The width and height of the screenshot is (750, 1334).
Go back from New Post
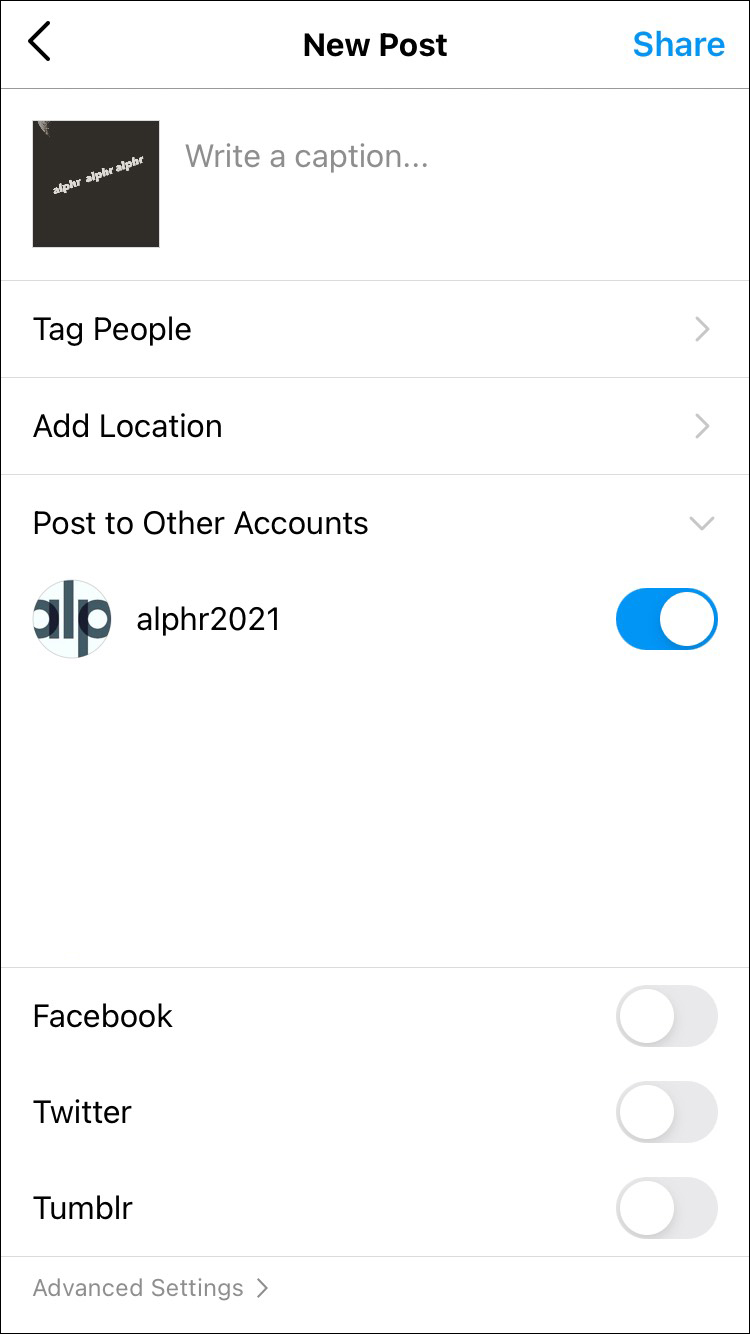(40, 44)
